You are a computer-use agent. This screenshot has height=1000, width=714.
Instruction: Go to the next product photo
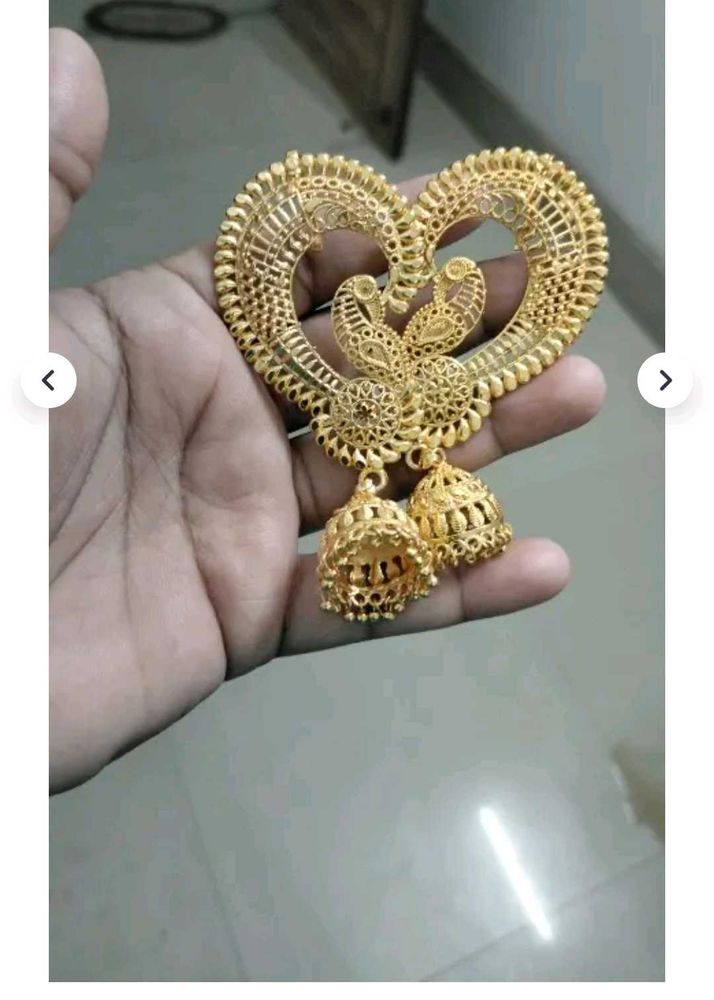point(665,380)
